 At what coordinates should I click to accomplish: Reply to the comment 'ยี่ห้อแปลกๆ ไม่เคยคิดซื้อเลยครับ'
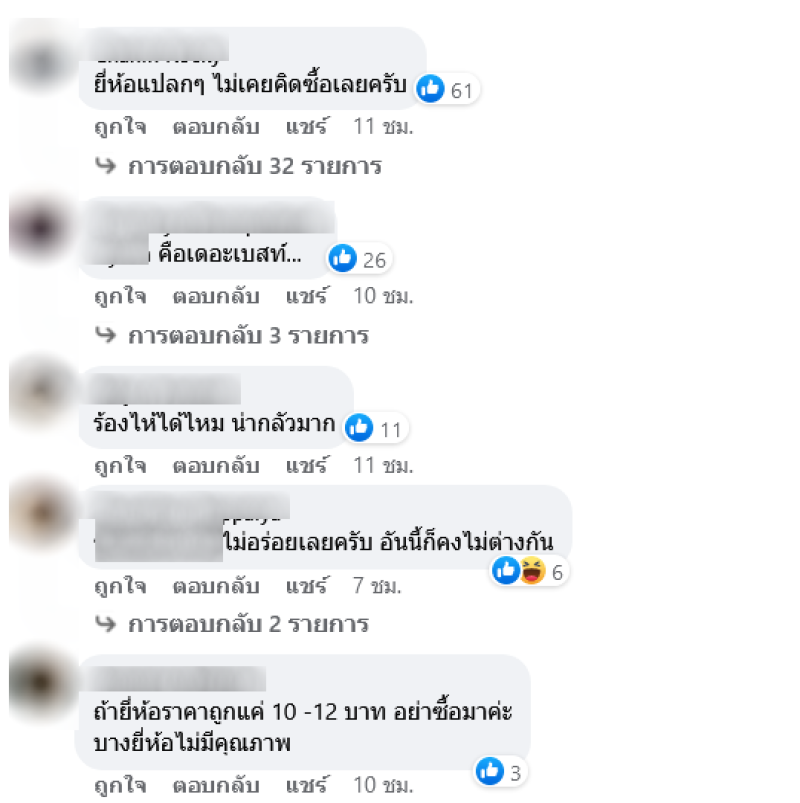215,127
